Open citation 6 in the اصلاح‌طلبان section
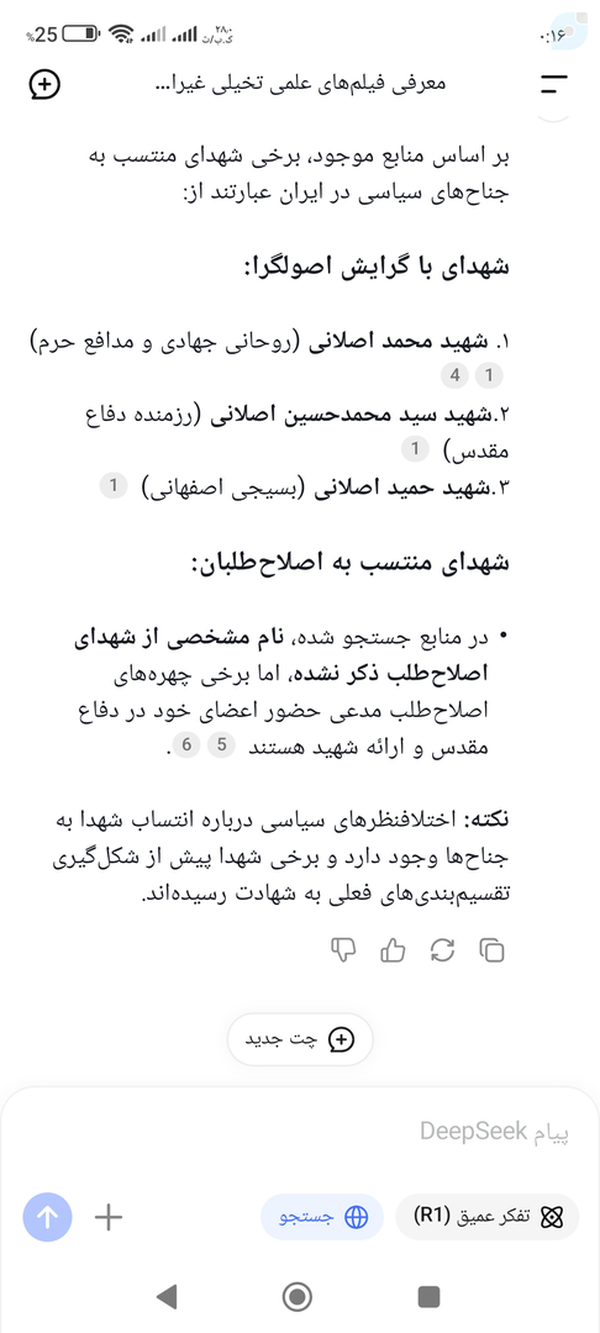 coord(184,747)
